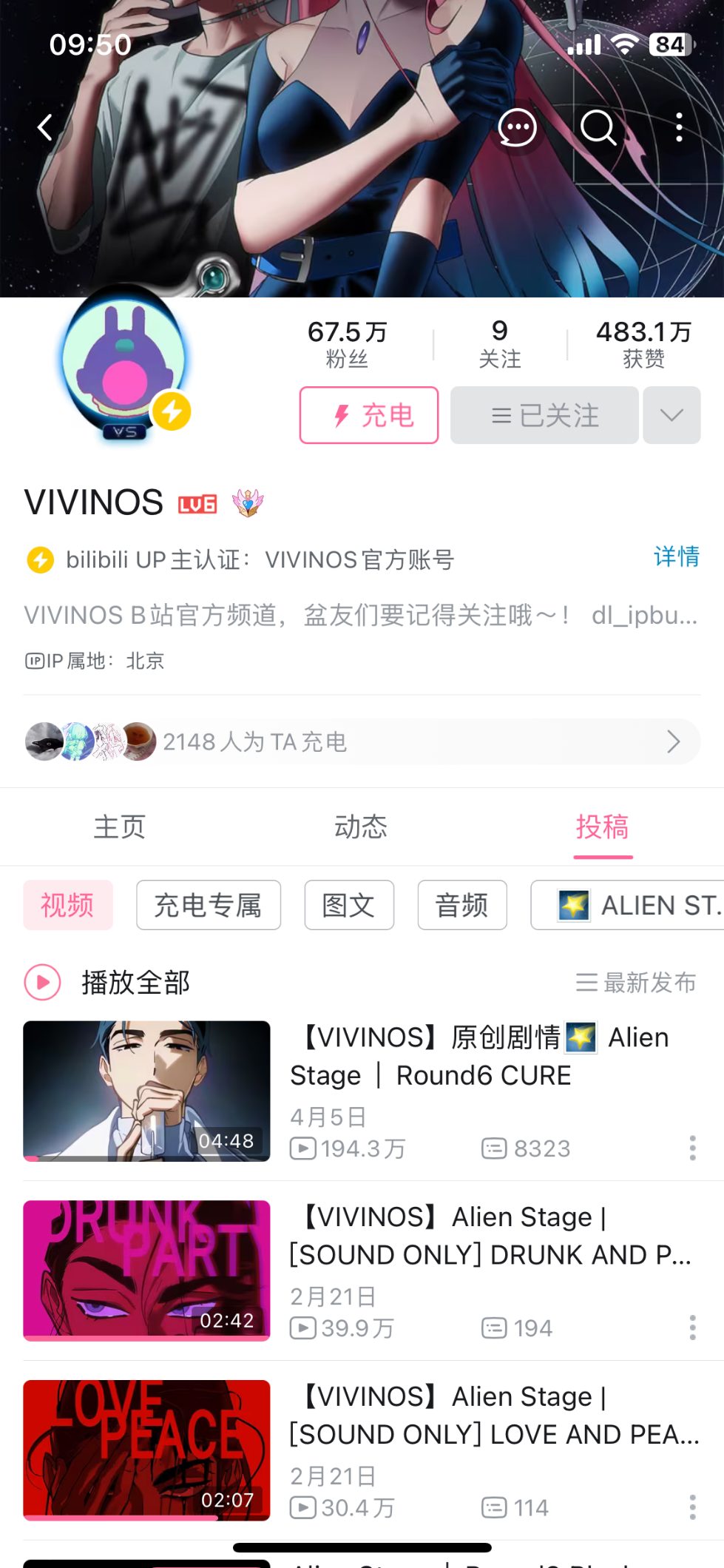Switch to the 动态 tab

click(361, 827)
